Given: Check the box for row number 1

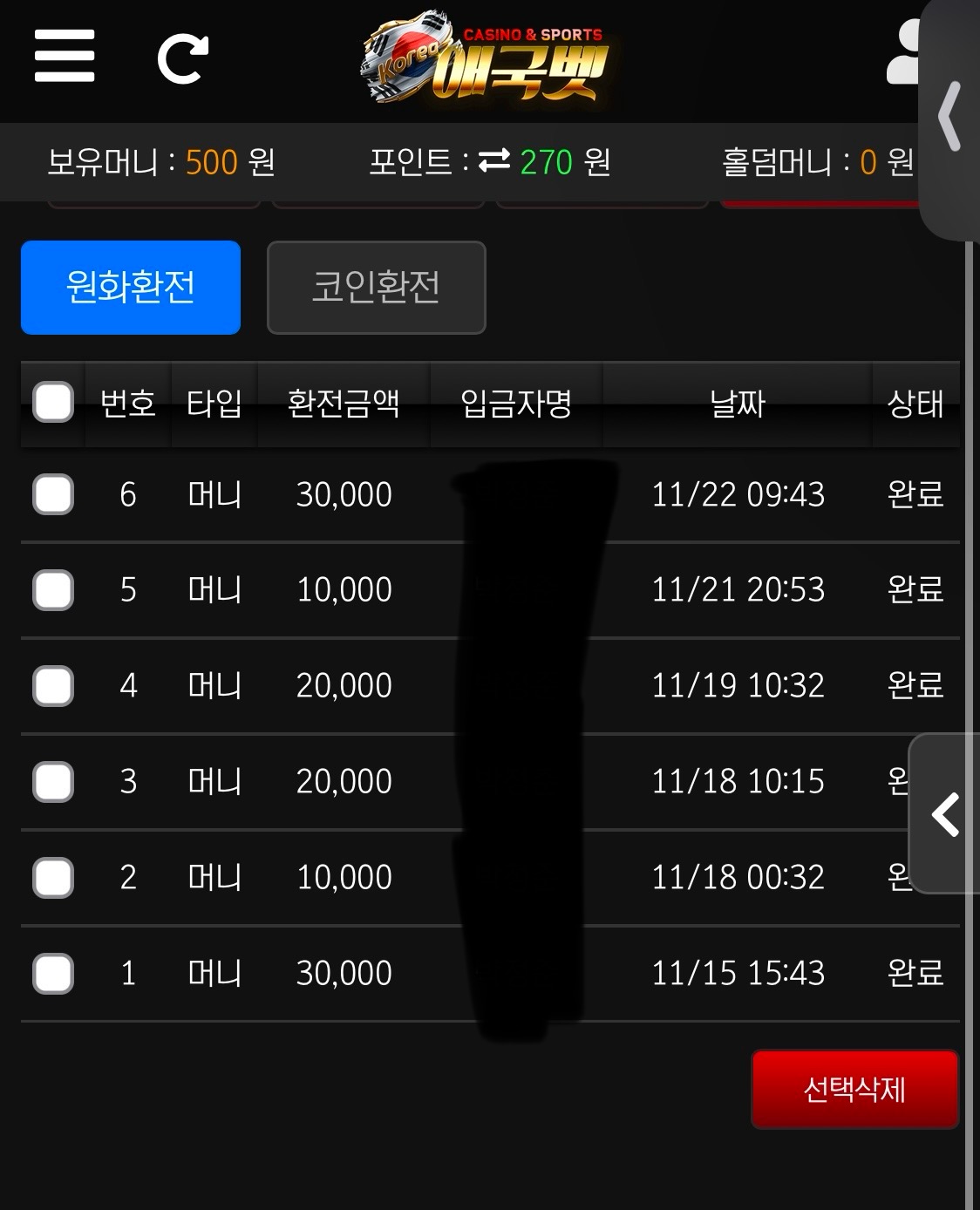Looking at the screenshot, I should [x=53, y=973].
